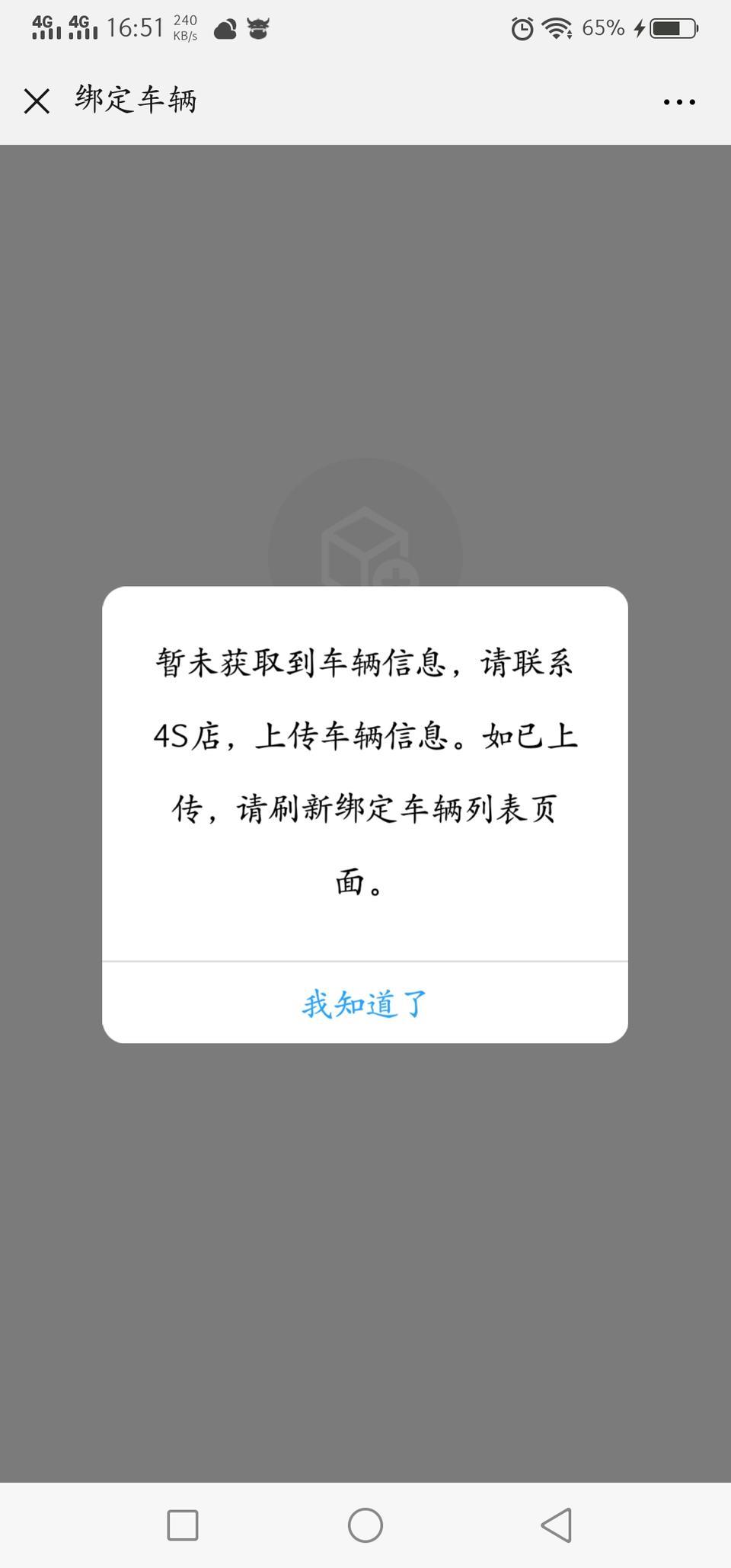Tap the left 4G signal indicator
This screenshot has width=731, height=1568.
point(44,27)
